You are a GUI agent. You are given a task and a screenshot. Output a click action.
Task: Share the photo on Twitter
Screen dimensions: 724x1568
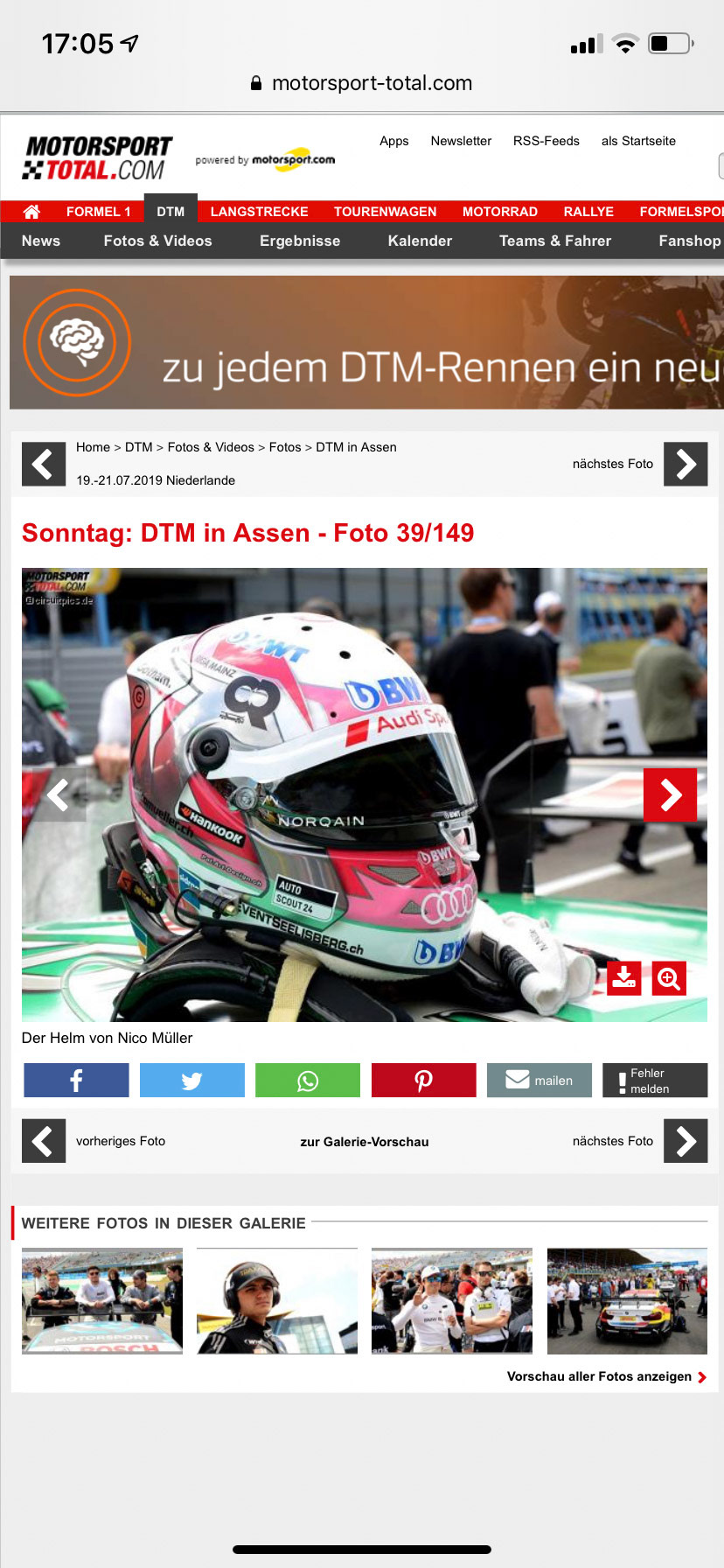click(x=191, y=1080)
